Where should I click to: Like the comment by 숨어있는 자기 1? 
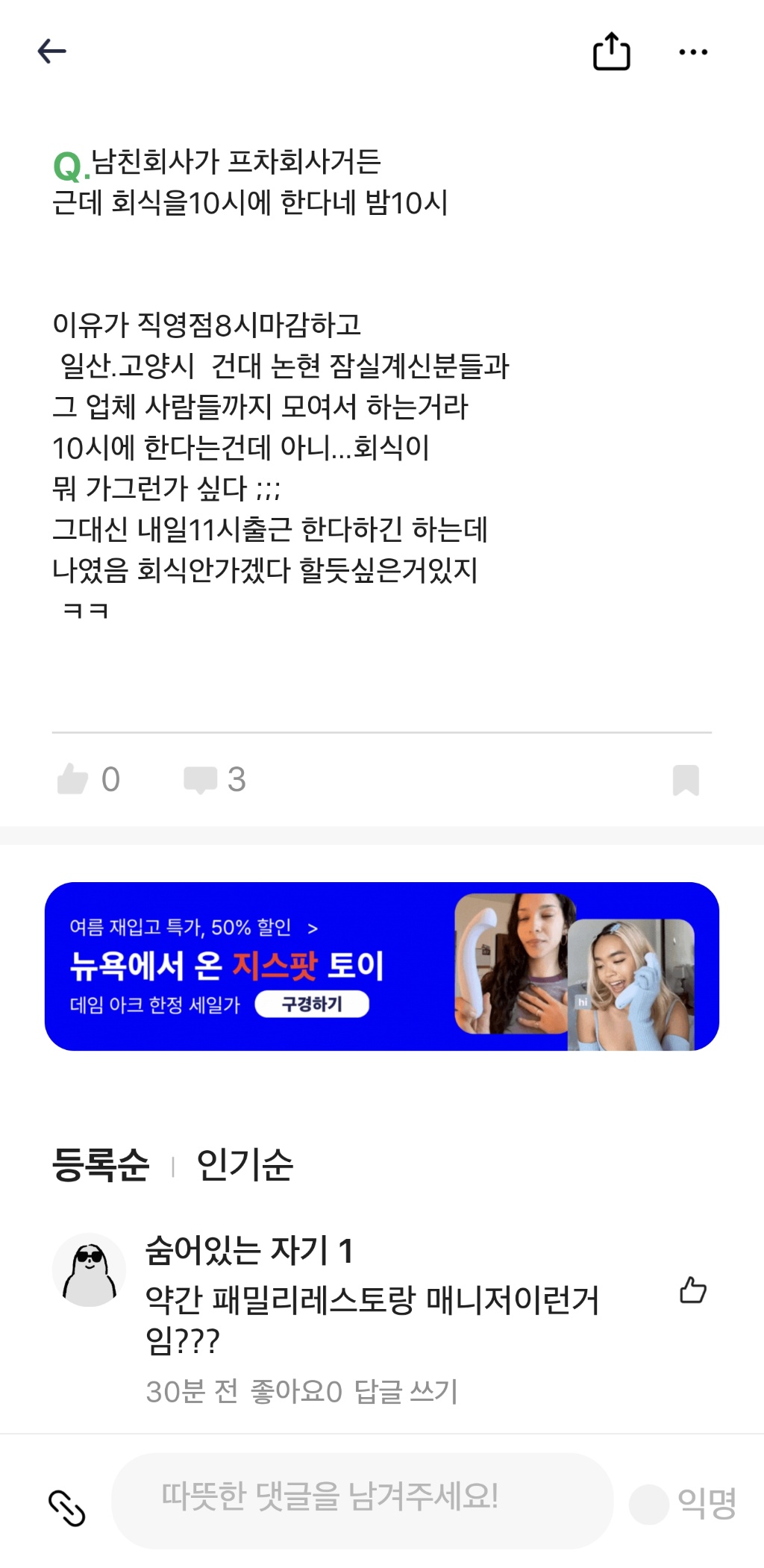click(x=693, y=1290)
